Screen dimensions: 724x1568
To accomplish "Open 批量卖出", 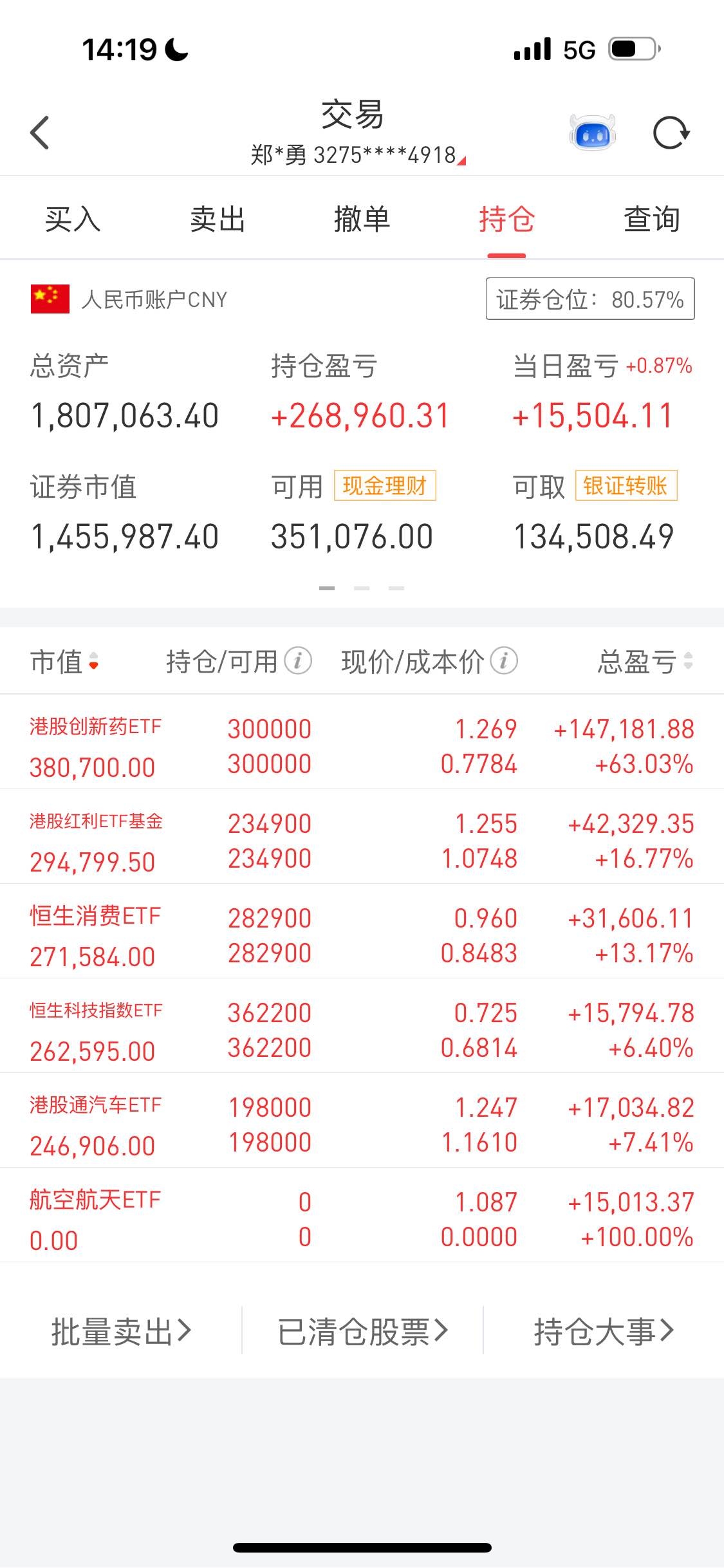I will [121, 1330].
